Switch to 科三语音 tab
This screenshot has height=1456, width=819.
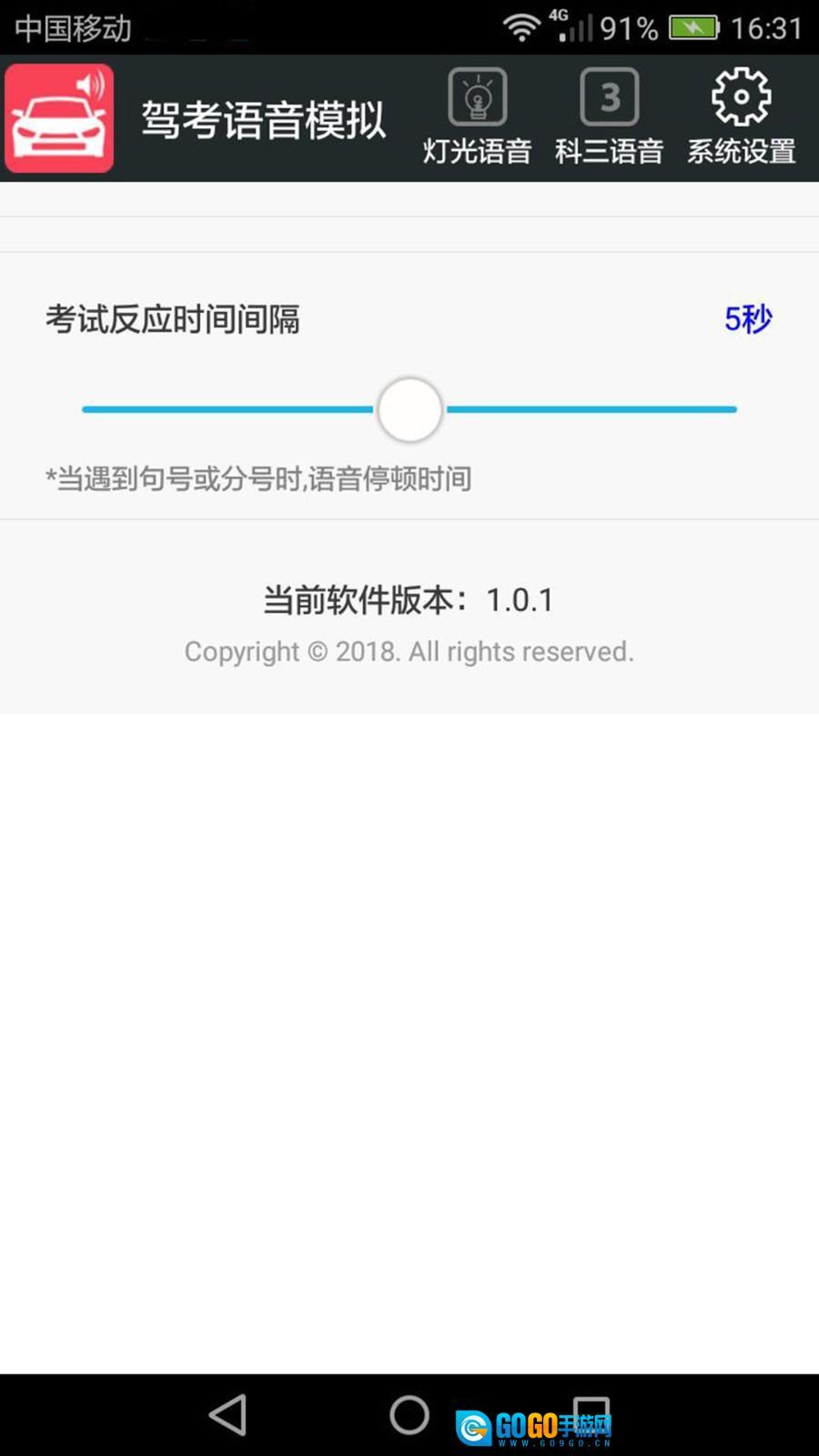tap(609, 118)
